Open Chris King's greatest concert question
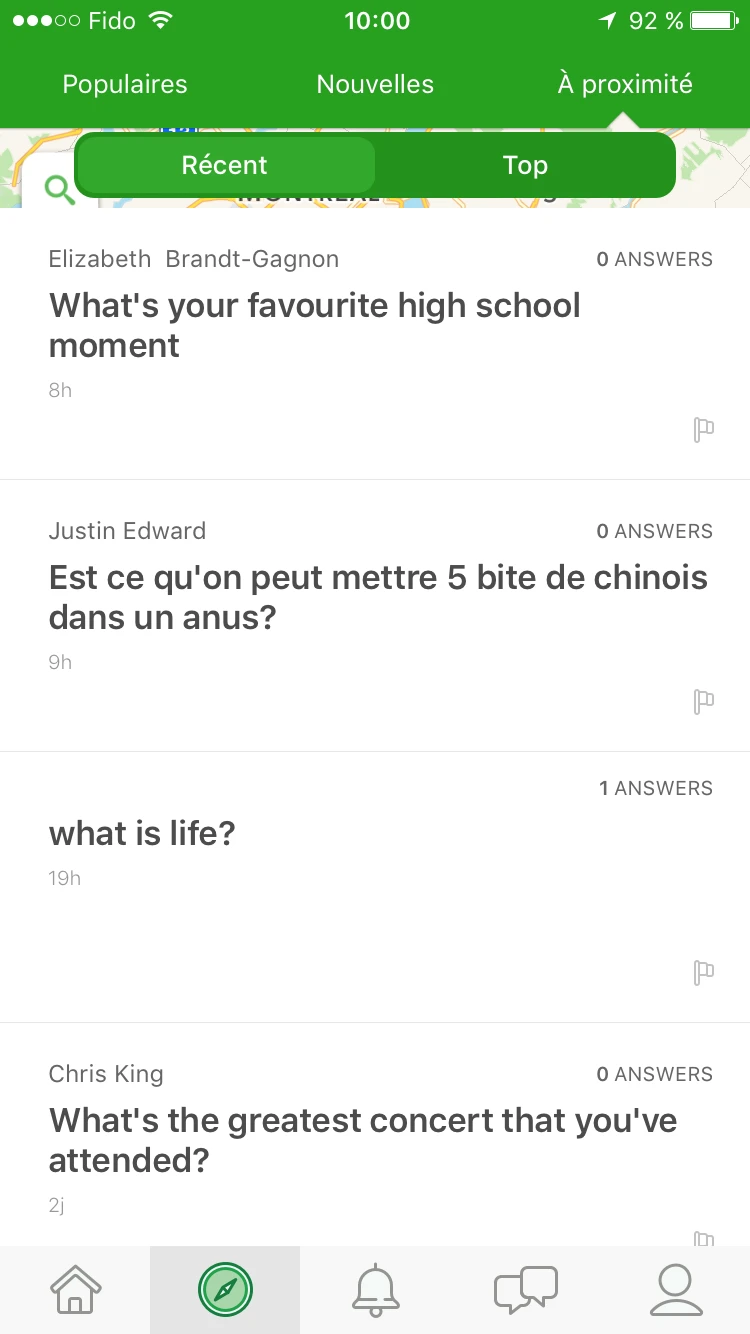Viewport: 750px width, 1334px height. click(x=363, y=1140)
